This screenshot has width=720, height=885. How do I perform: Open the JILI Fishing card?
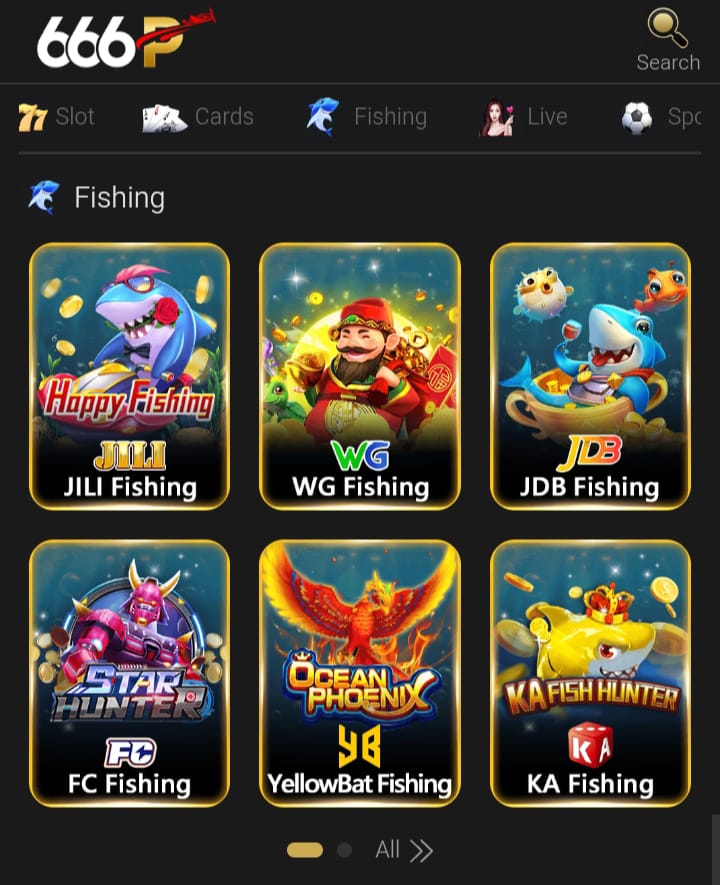pyautogui.click(x=129, y=376)
